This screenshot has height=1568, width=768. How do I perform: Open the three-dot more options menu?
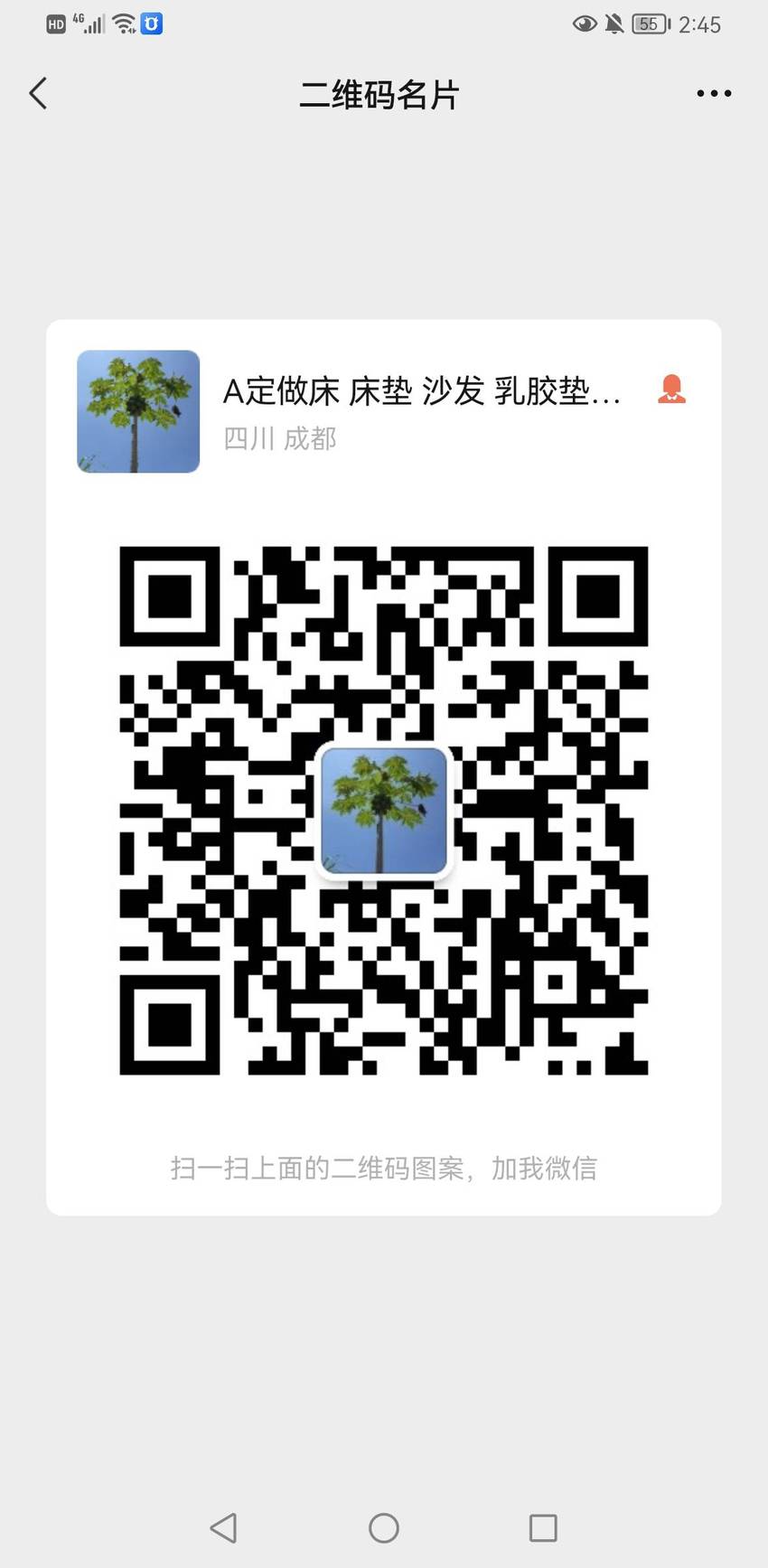714,93
